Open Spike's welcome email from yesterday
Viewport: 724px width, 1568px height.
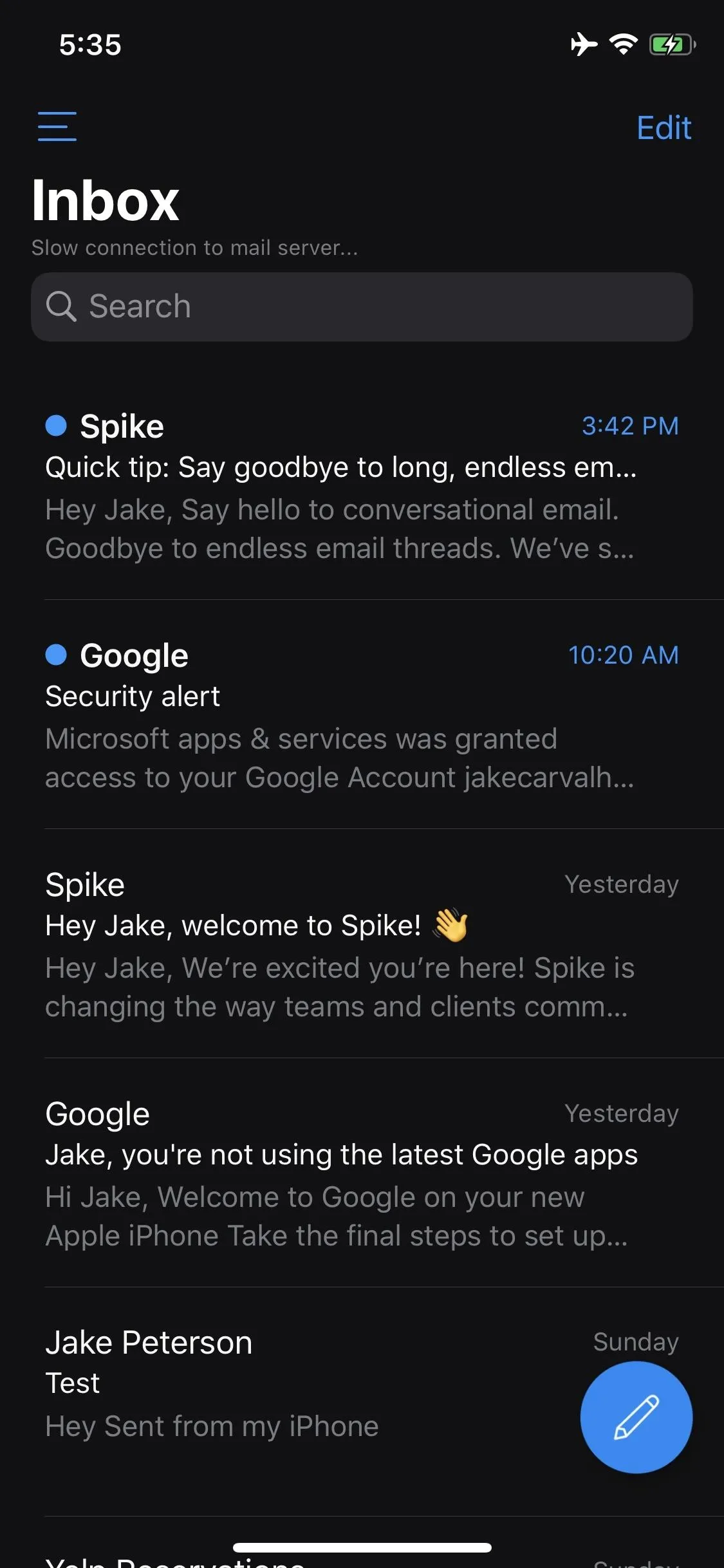362,944
